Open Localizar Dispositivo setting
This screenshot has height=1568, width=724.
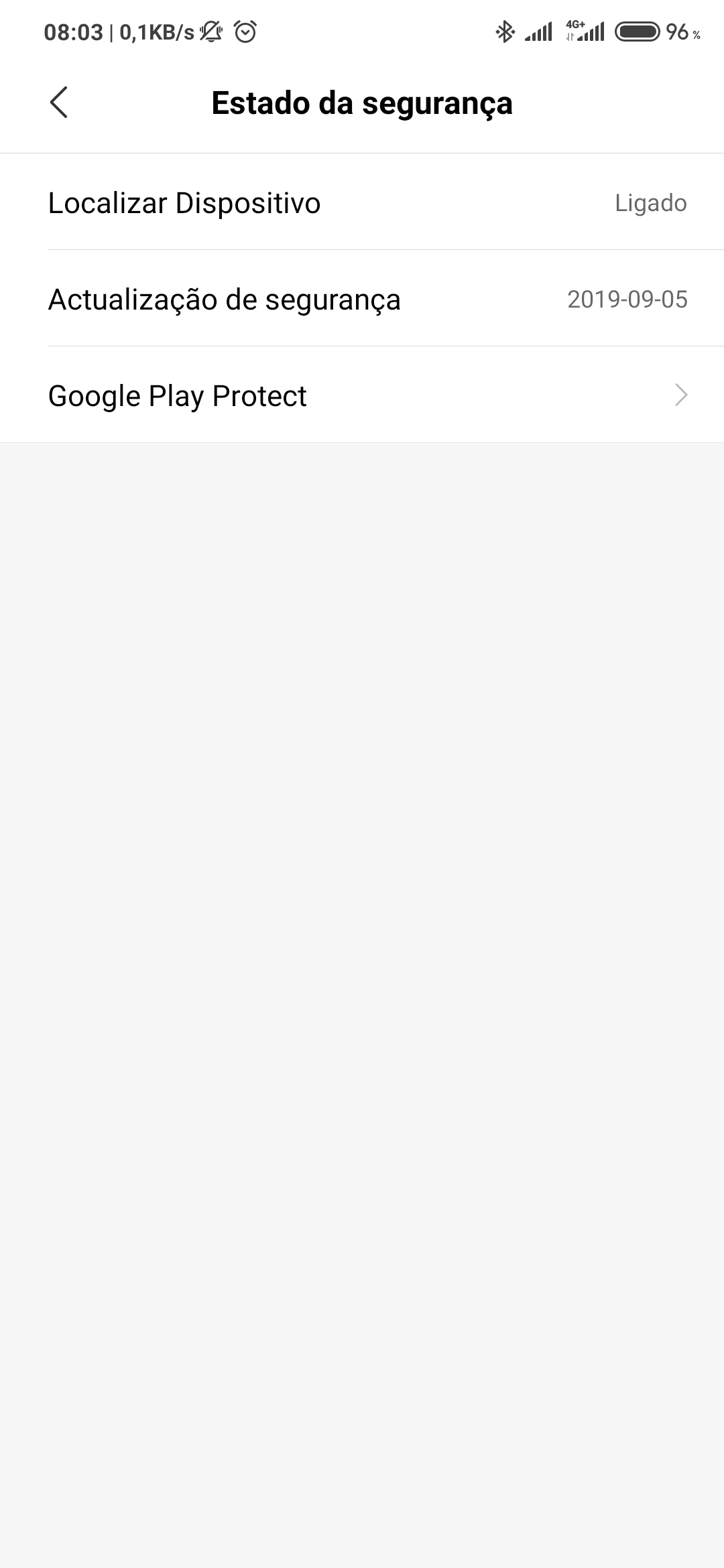[362, 202]
